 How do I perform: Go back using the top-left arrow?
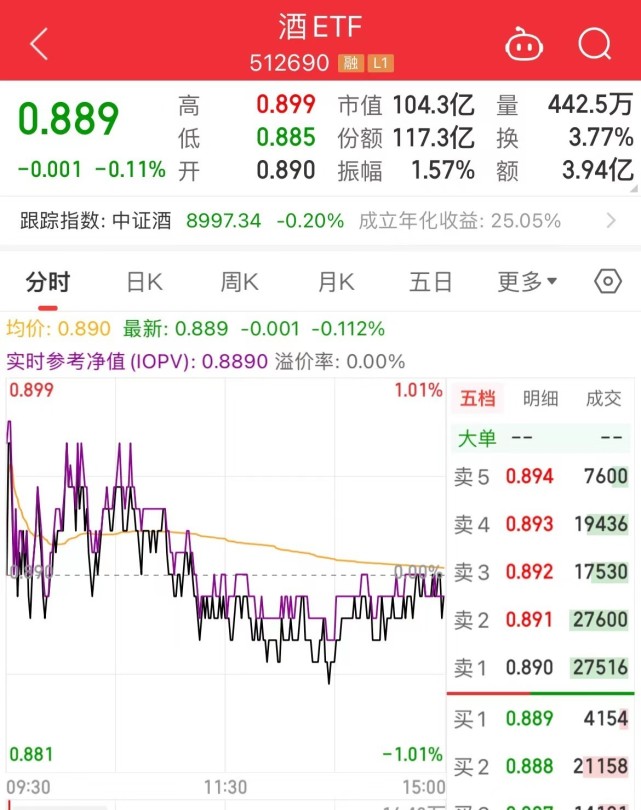pyautogui.click(x=38, y=43)
